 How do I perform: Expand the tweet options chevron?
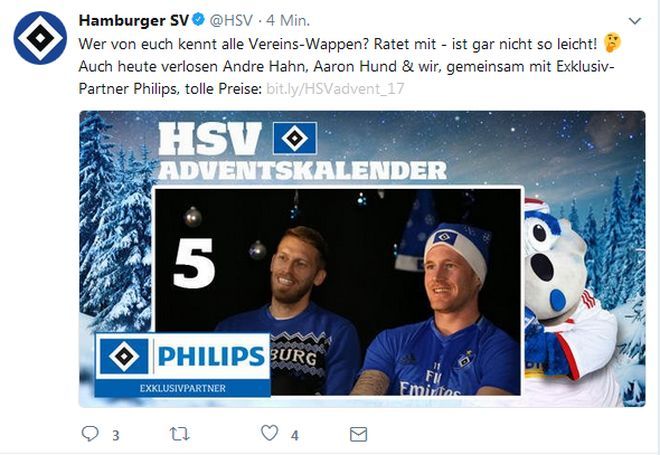coord(633,20)
